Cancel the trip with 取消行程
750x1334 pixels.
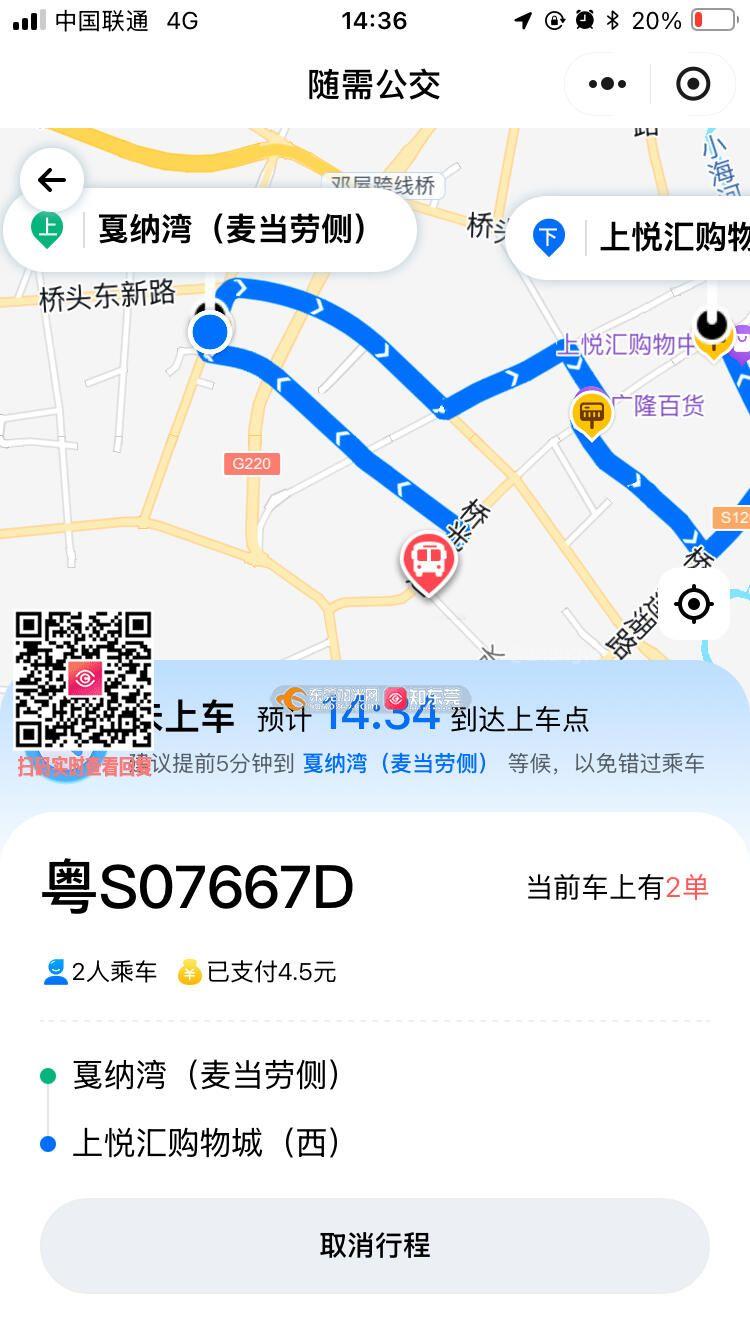375,1245
